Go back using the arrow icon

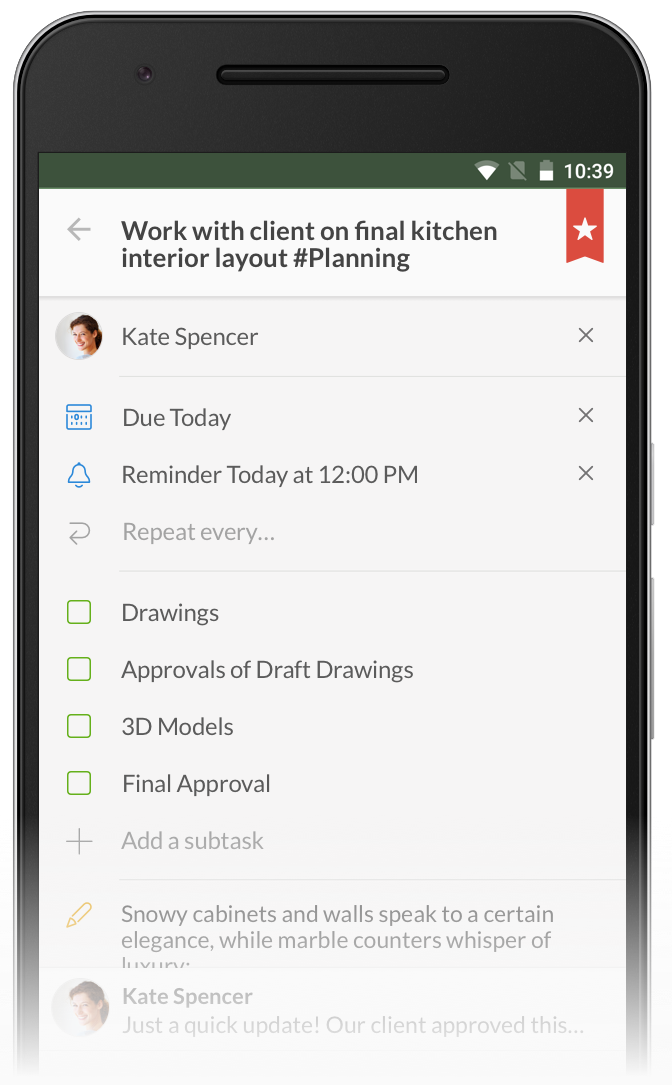pos(79,229)
